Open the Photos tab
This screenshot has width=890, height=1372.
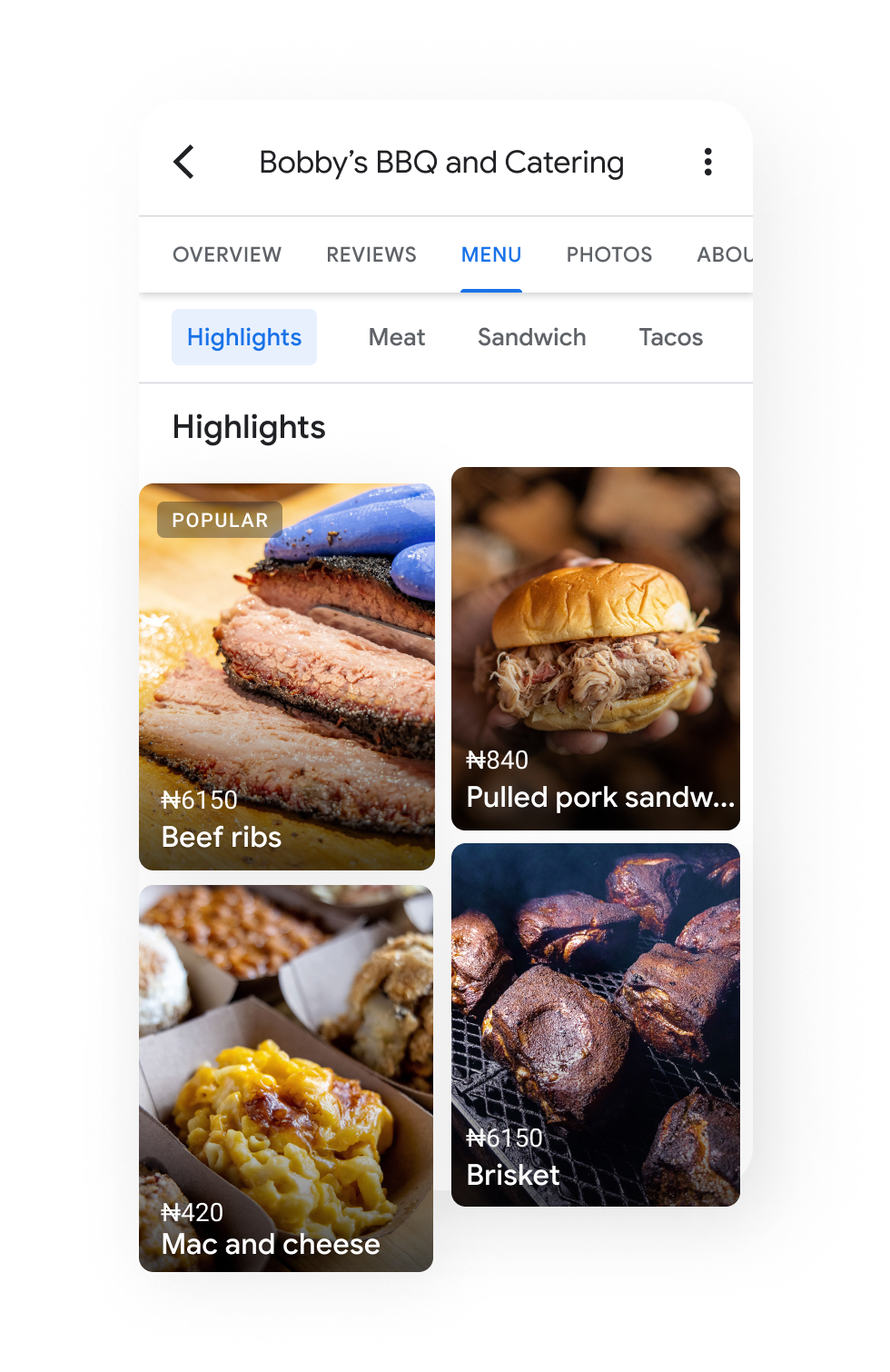609,254
